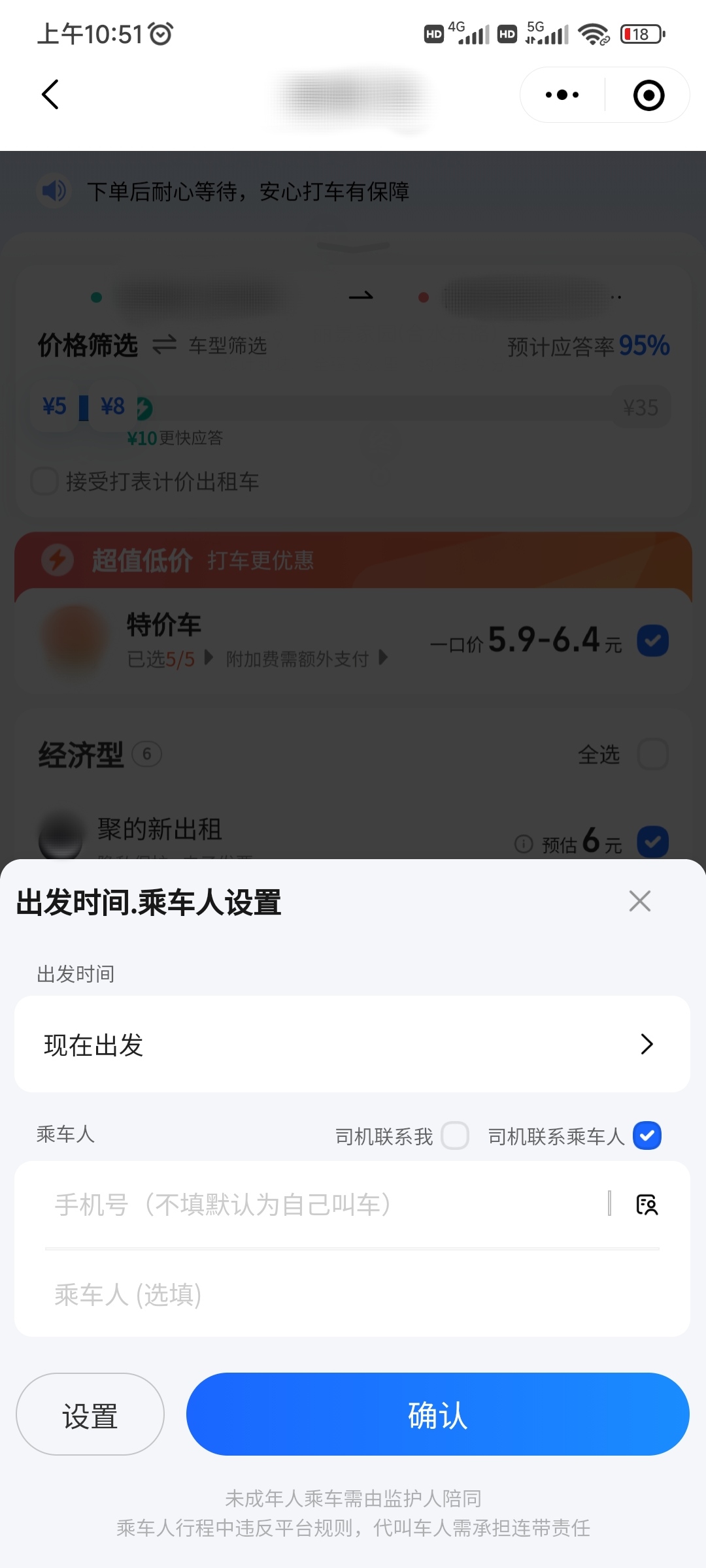Close the mini program via target icon

click(x=648, y=95)
